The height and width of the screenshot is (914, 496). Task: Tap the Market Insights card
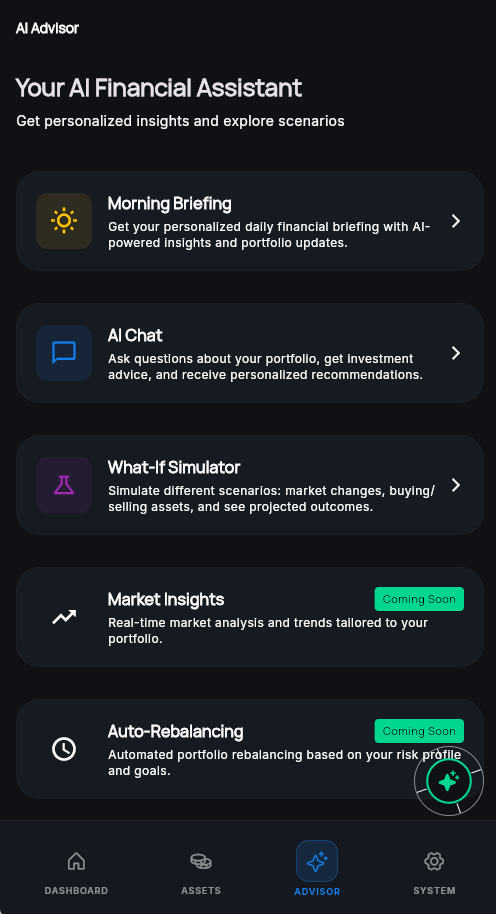click(249, 617)
